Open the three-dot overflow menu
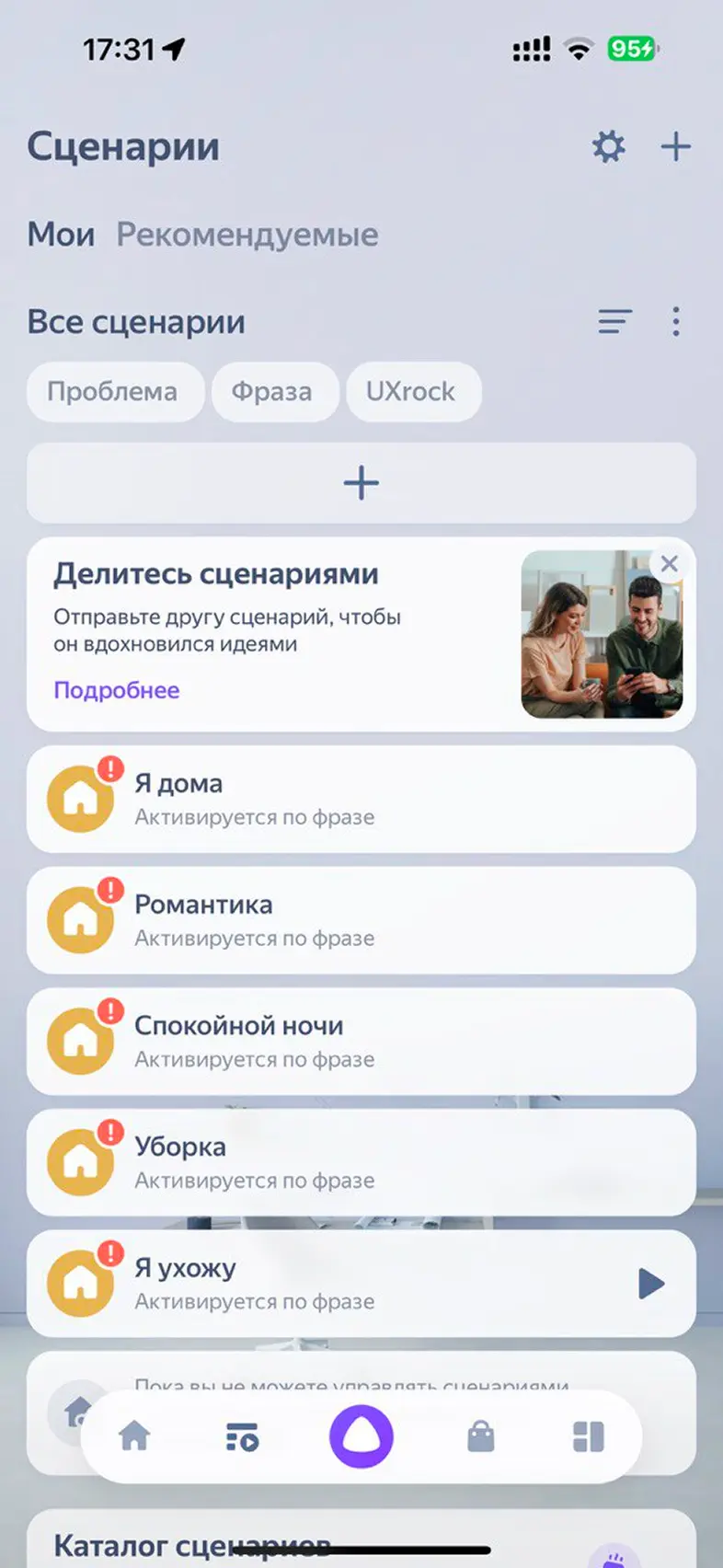723x1568 pixels. tap(676, 321)
